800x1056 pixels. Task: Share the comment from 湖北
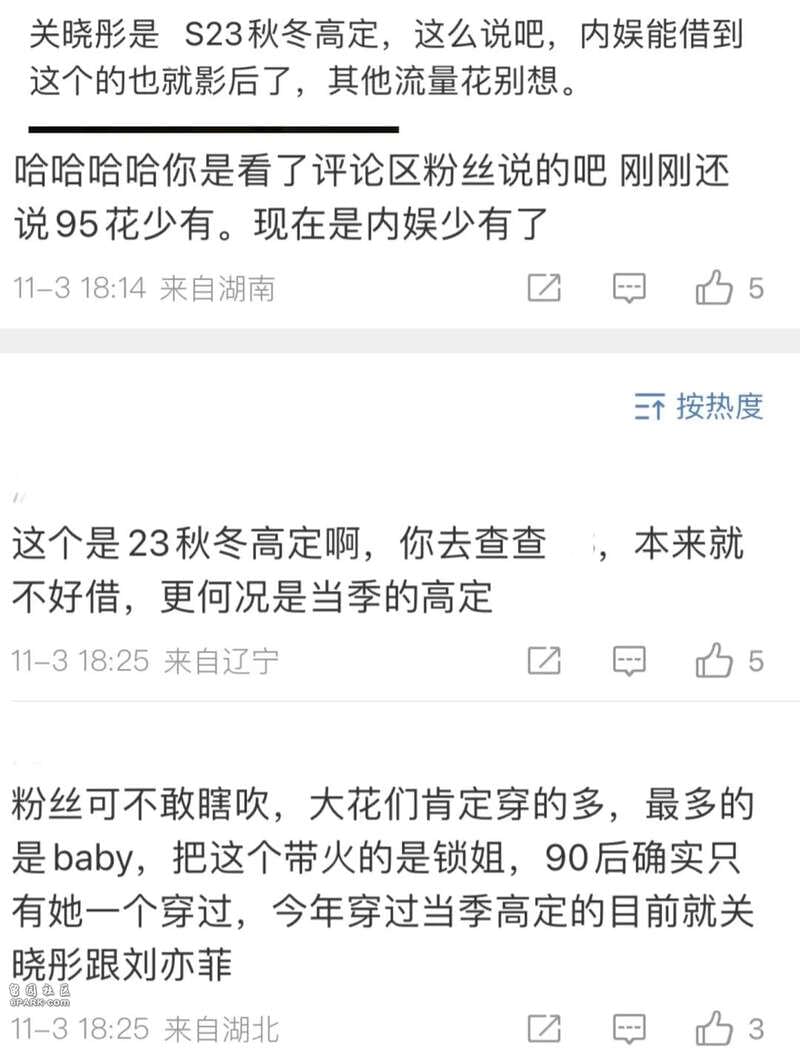544,1028
